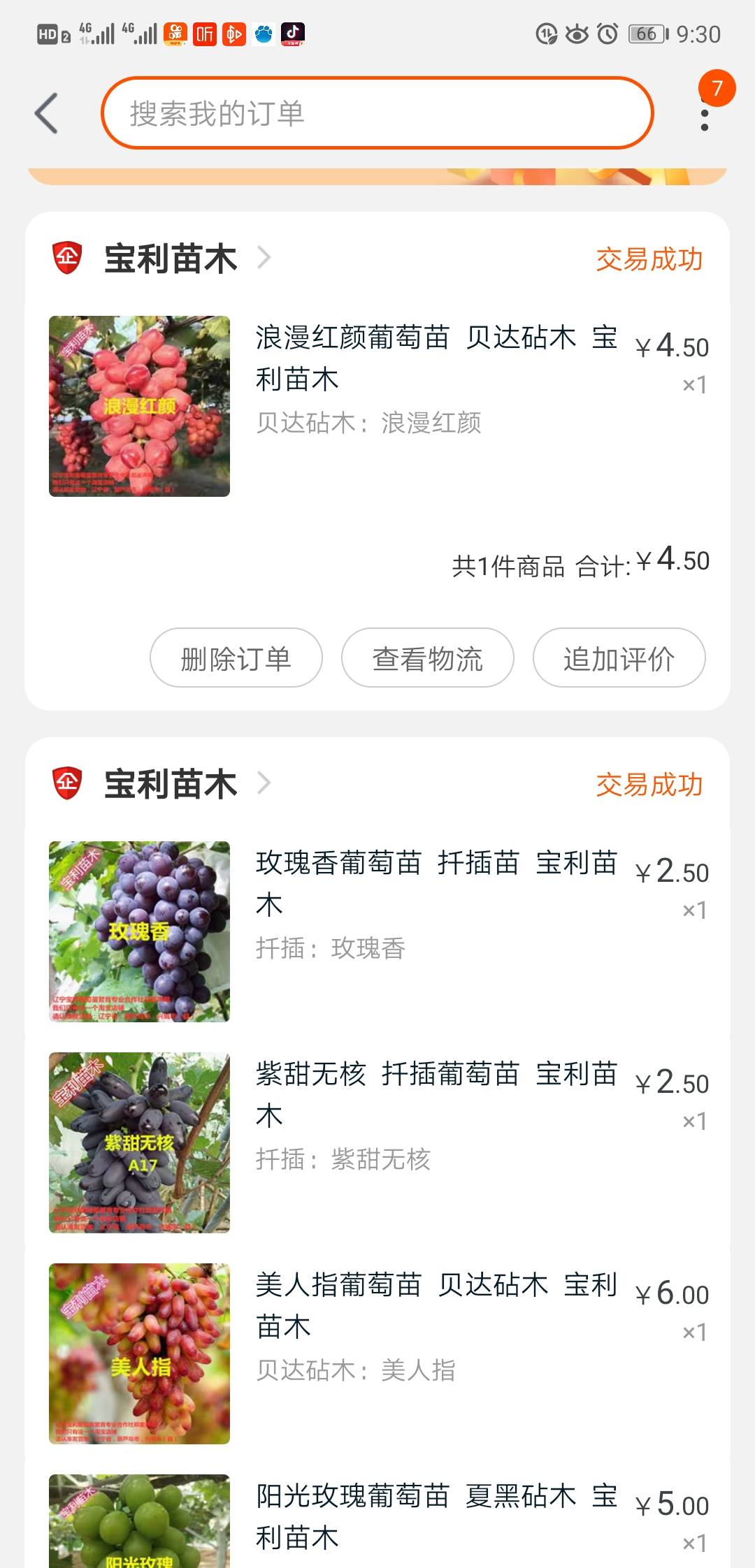This screenshot has height=1568, width=755.
Task: Go back using the top-left arrow
Action: (x=47, y=114)
